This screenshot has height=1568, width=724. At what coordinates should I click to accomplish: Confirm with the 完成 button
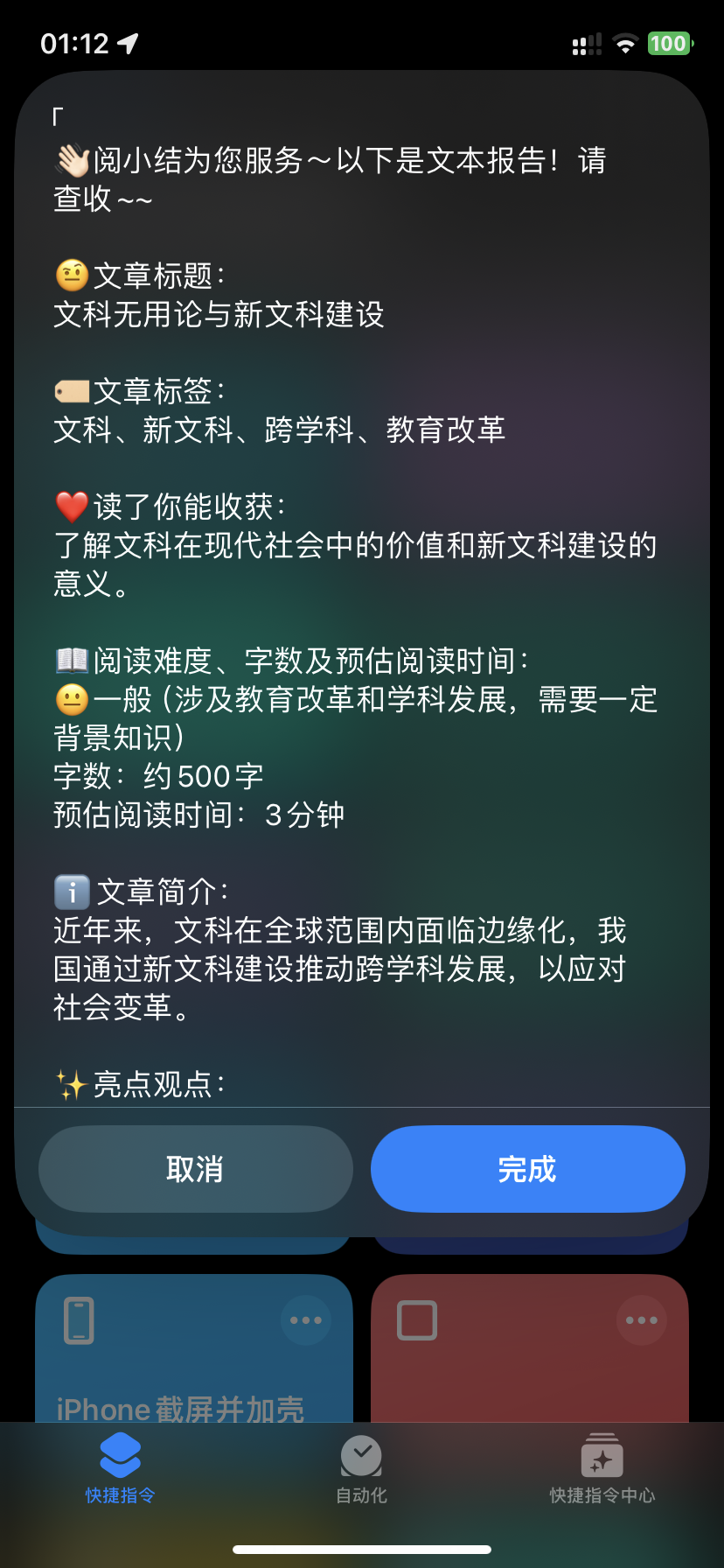tap(528, 1169)
